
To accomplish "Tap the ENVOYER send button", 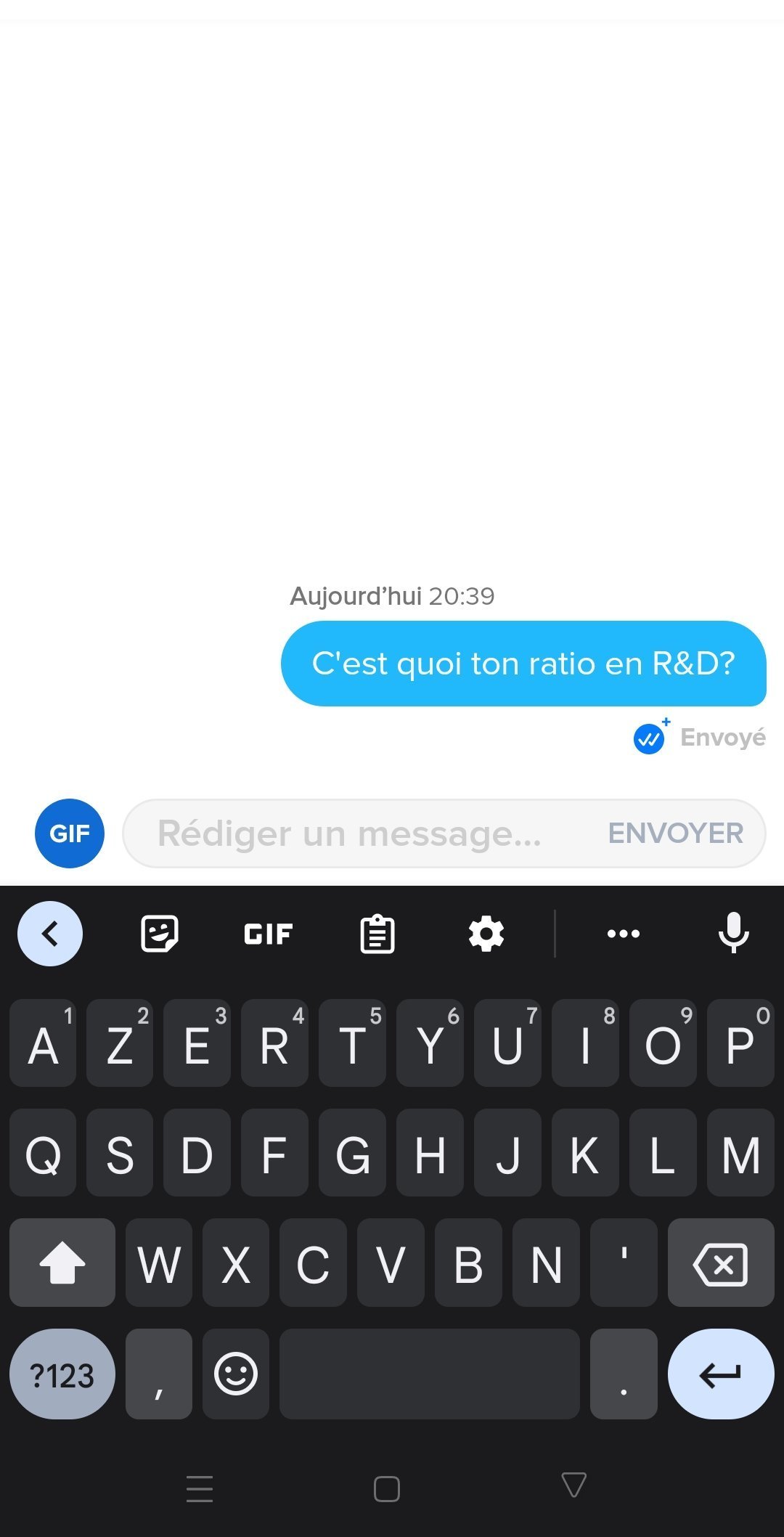I will tap(675, 833).
